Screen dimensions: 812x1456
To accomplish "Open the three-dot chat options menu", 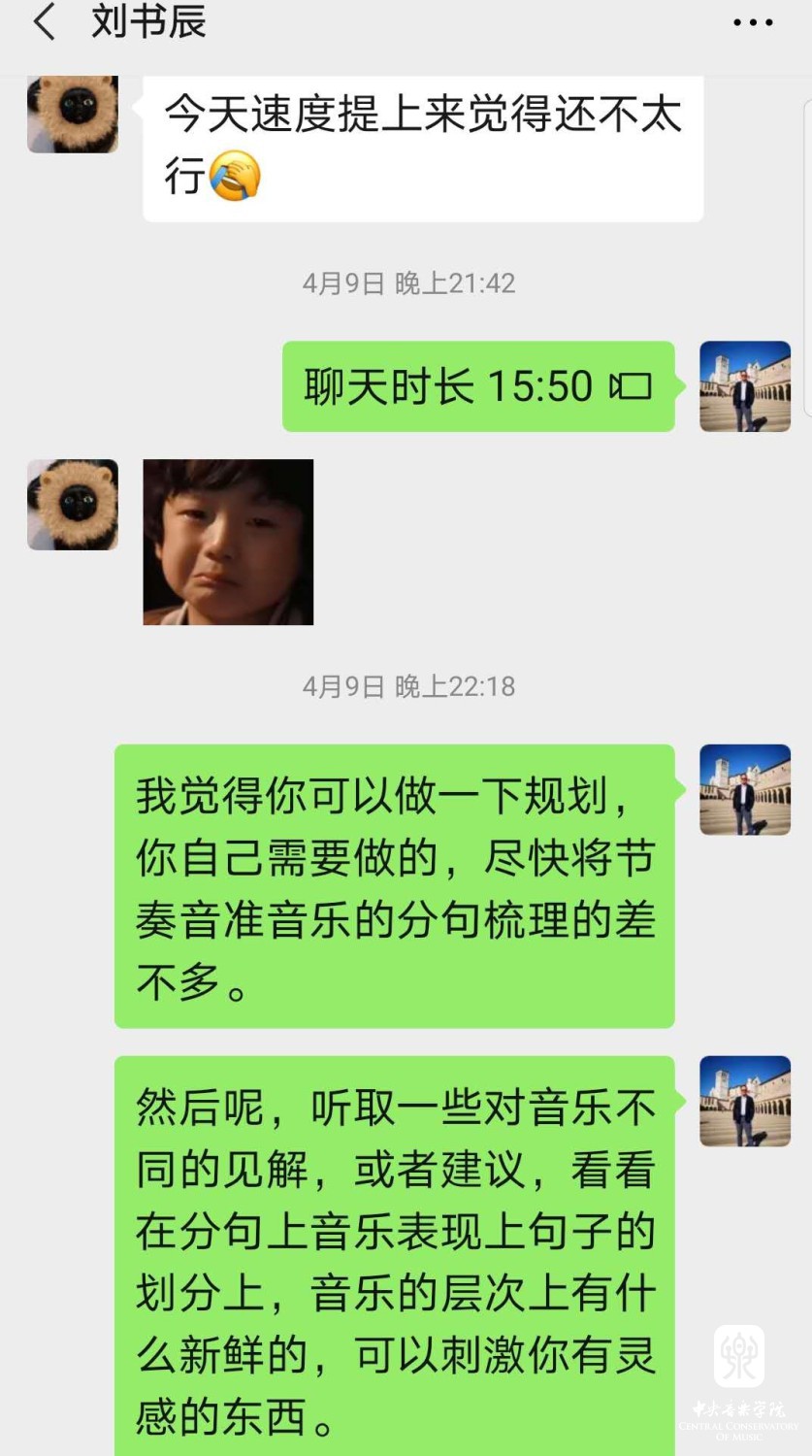I will [753, 22].
